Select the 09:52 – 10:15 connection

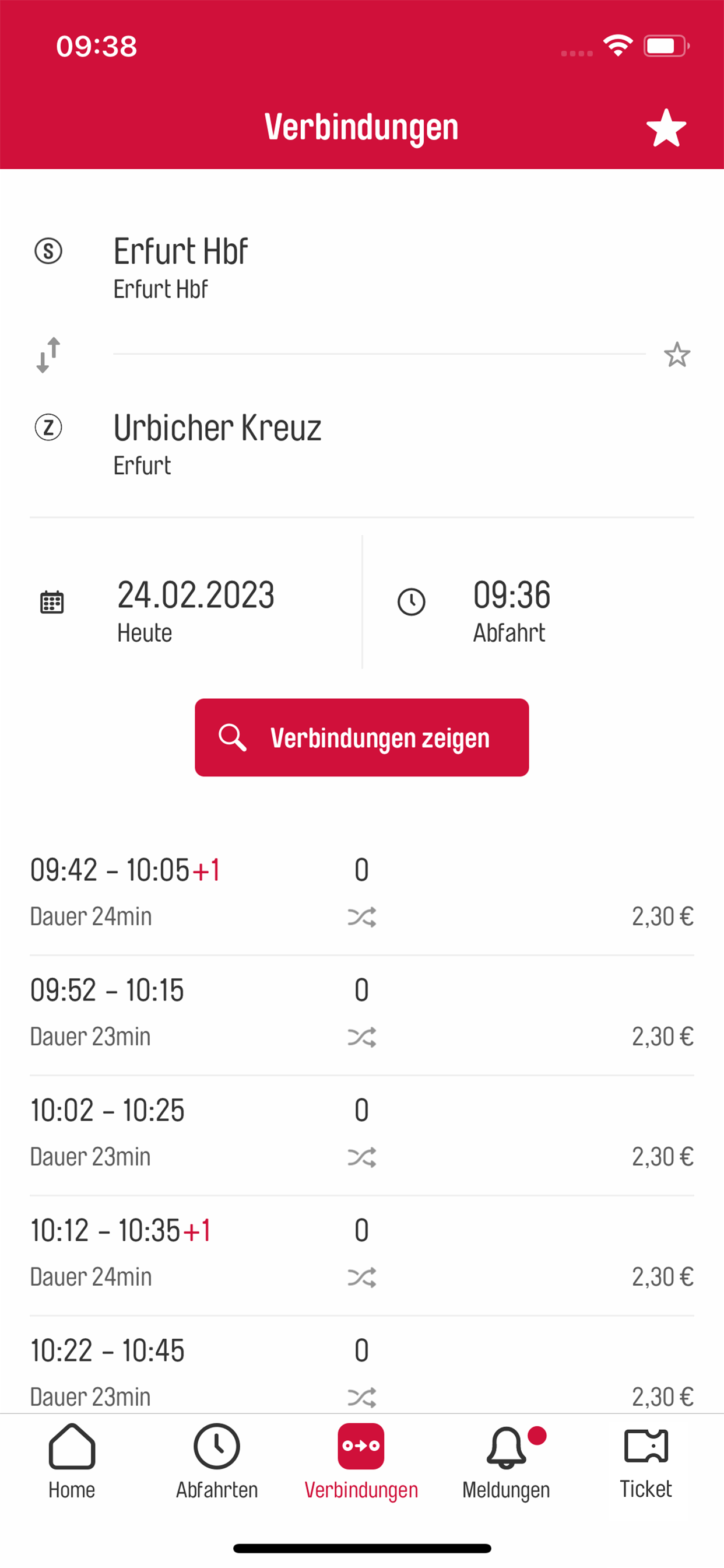361,1014
